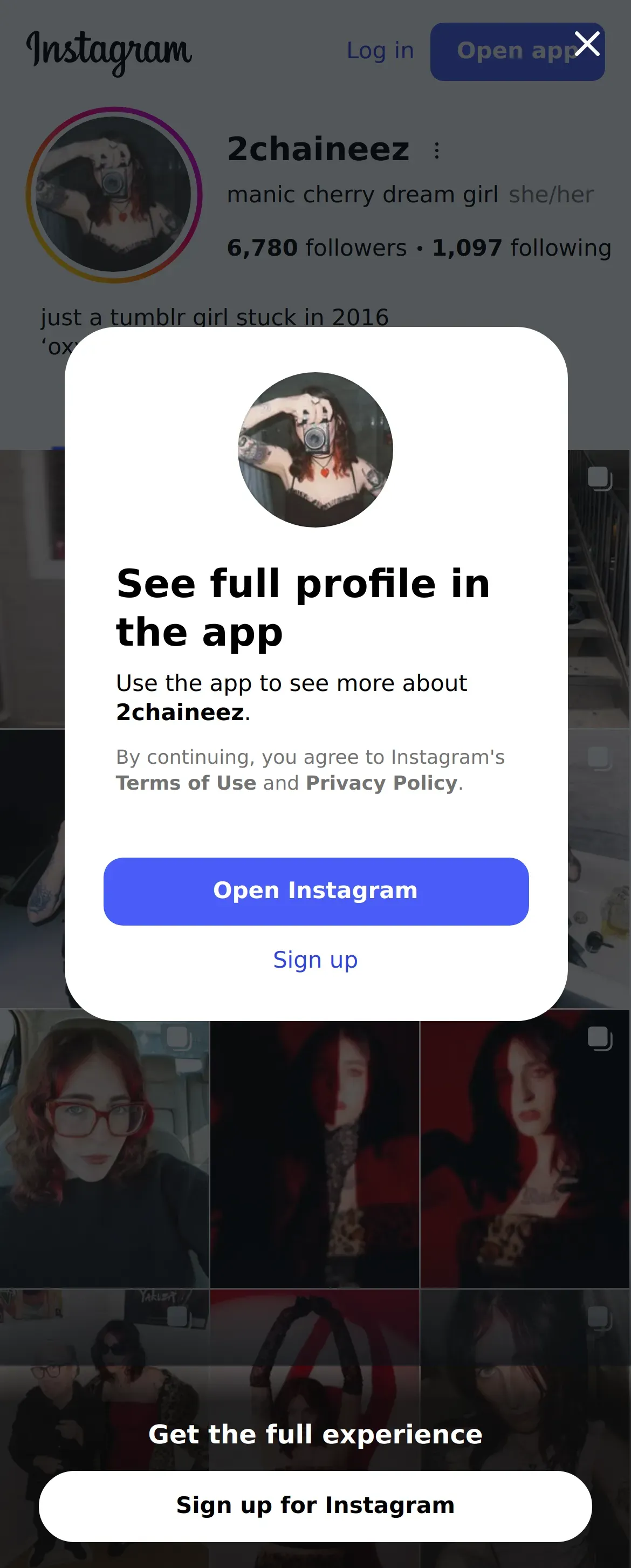Close the see full profile dialog
Image resolution: width=631 pixels, height=1568 pixels.
[587, 44]
